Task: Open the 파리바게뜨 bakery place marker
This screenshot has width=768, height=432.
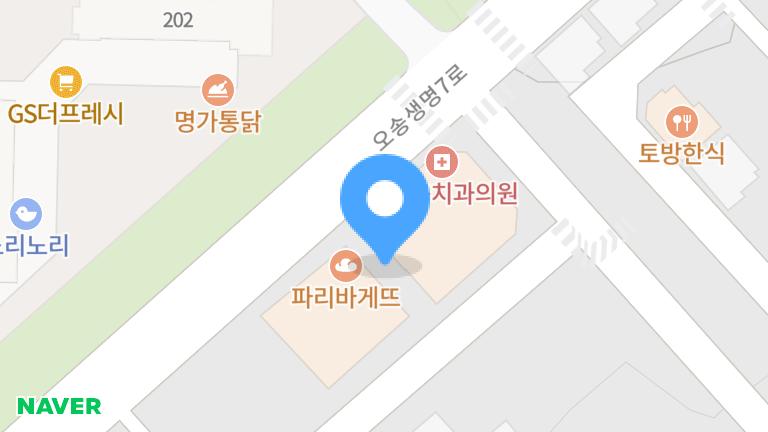Action: [x=346, y=266]
